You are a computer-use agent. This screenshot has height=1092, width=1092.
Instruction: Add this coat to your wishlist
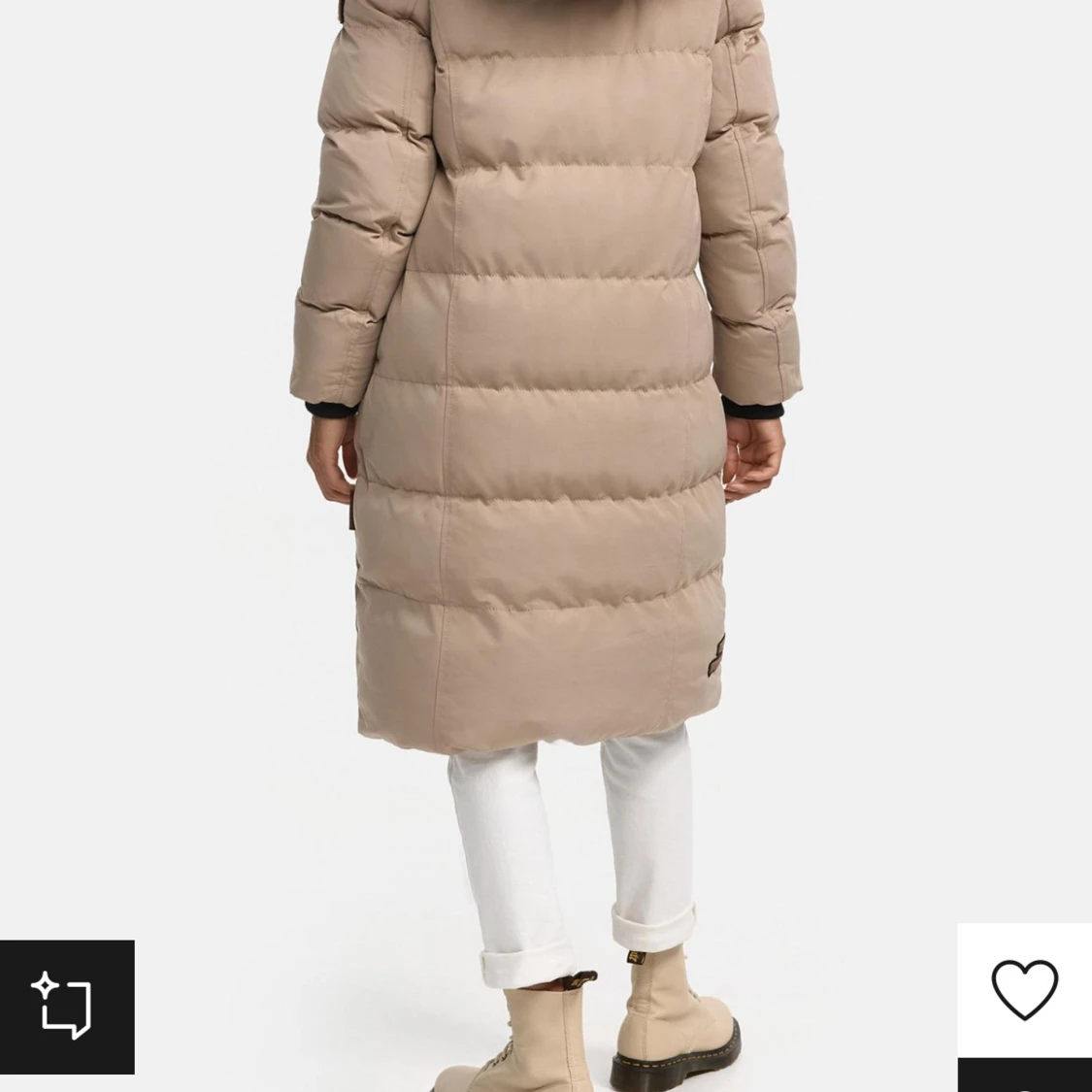[1024, 989]
